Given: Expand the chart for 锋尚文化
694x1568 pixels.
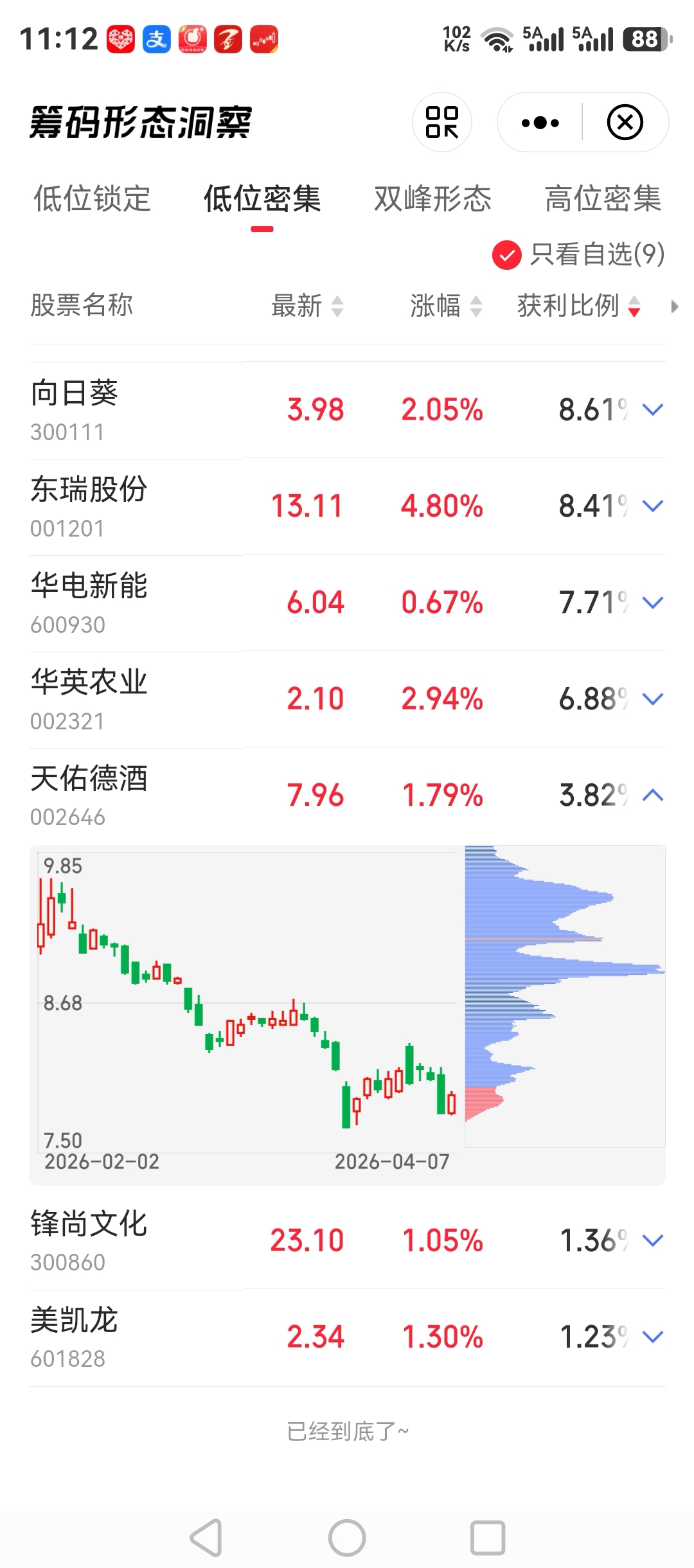Looking at the screenshot, I should click(x=653, y=1240).
